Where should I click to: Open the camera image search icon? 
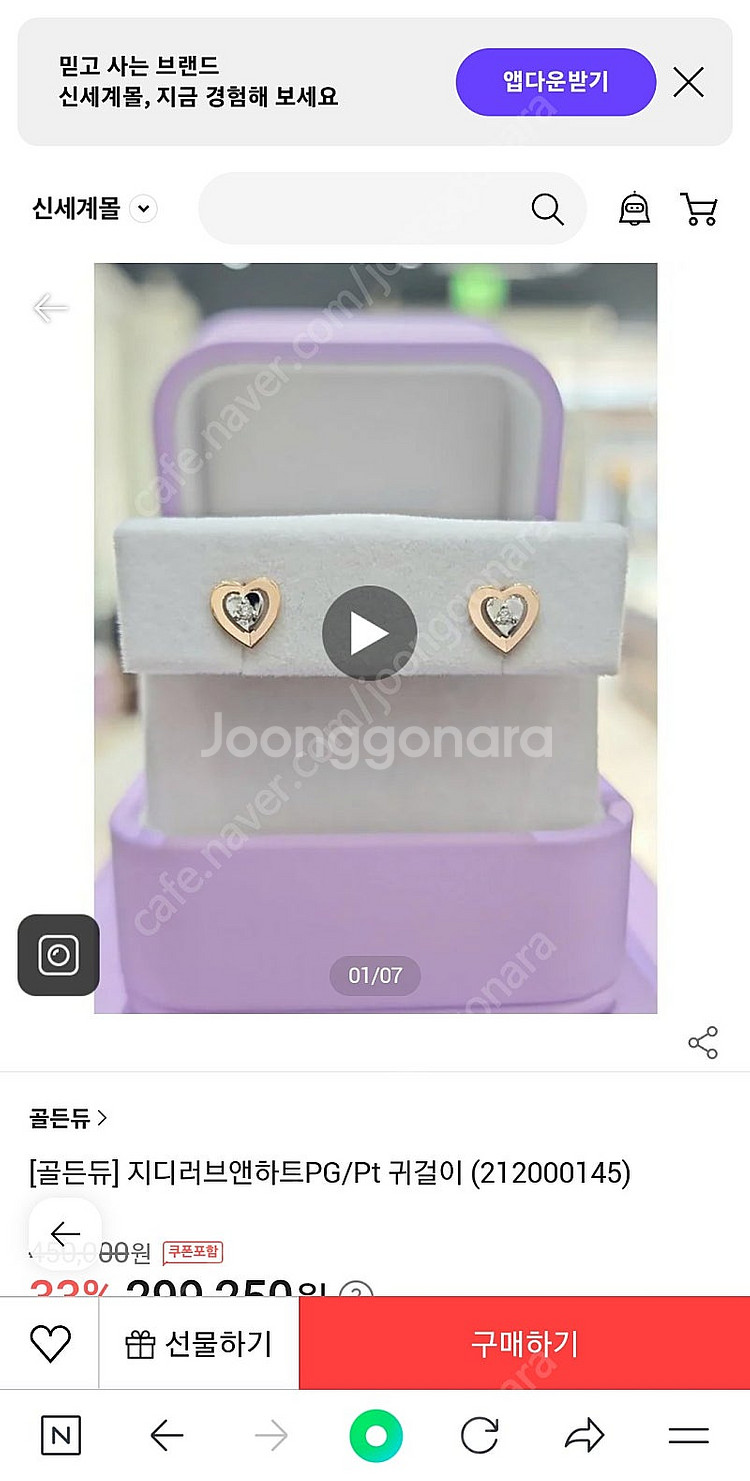click(x=58, y=955)
